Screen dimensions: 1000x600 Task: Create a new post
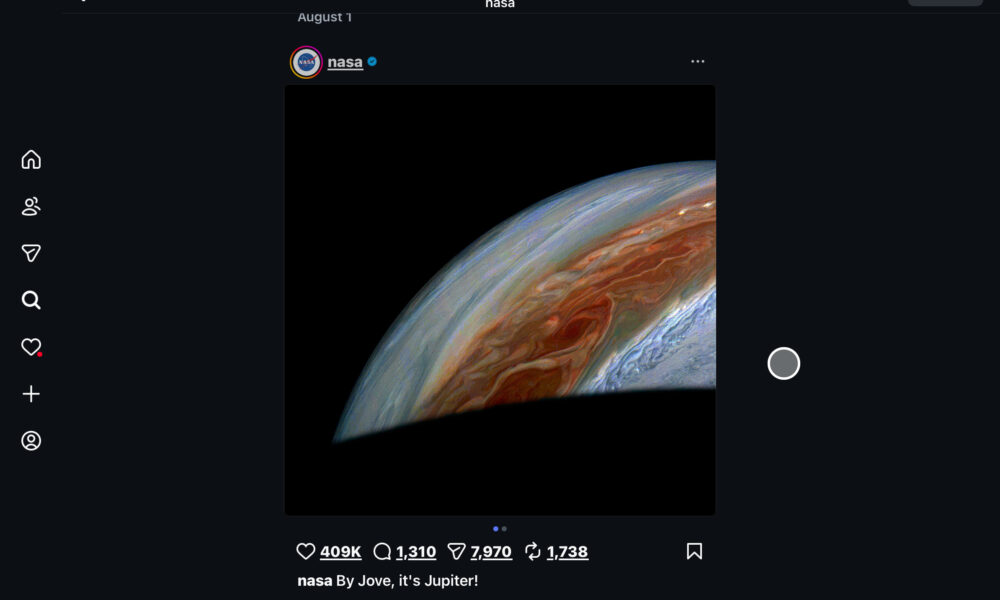click(31, 394)
